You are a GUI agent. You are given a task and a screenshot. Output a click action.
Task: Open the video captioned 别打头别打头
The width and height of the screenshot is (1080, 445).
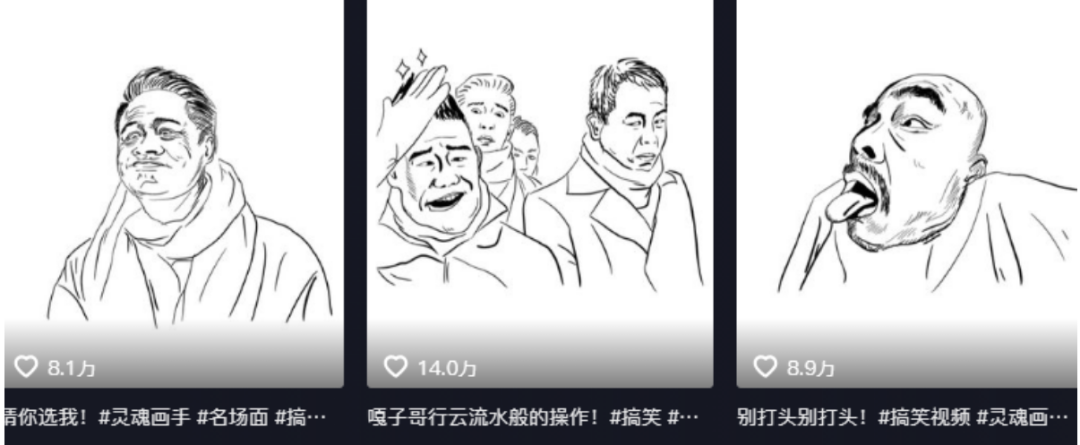tap(908, 190)
